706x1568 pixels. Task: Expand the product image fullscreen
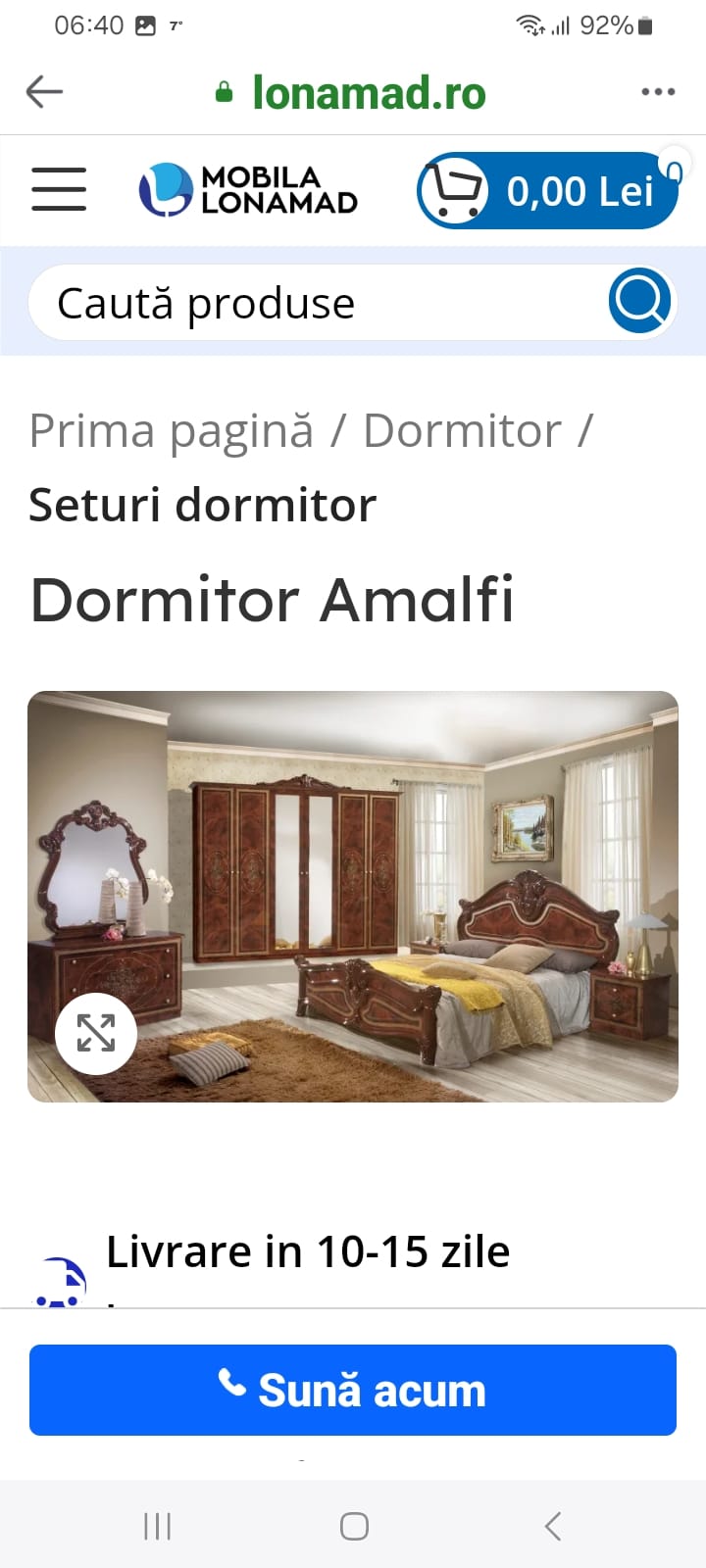tap(96, 1033)
